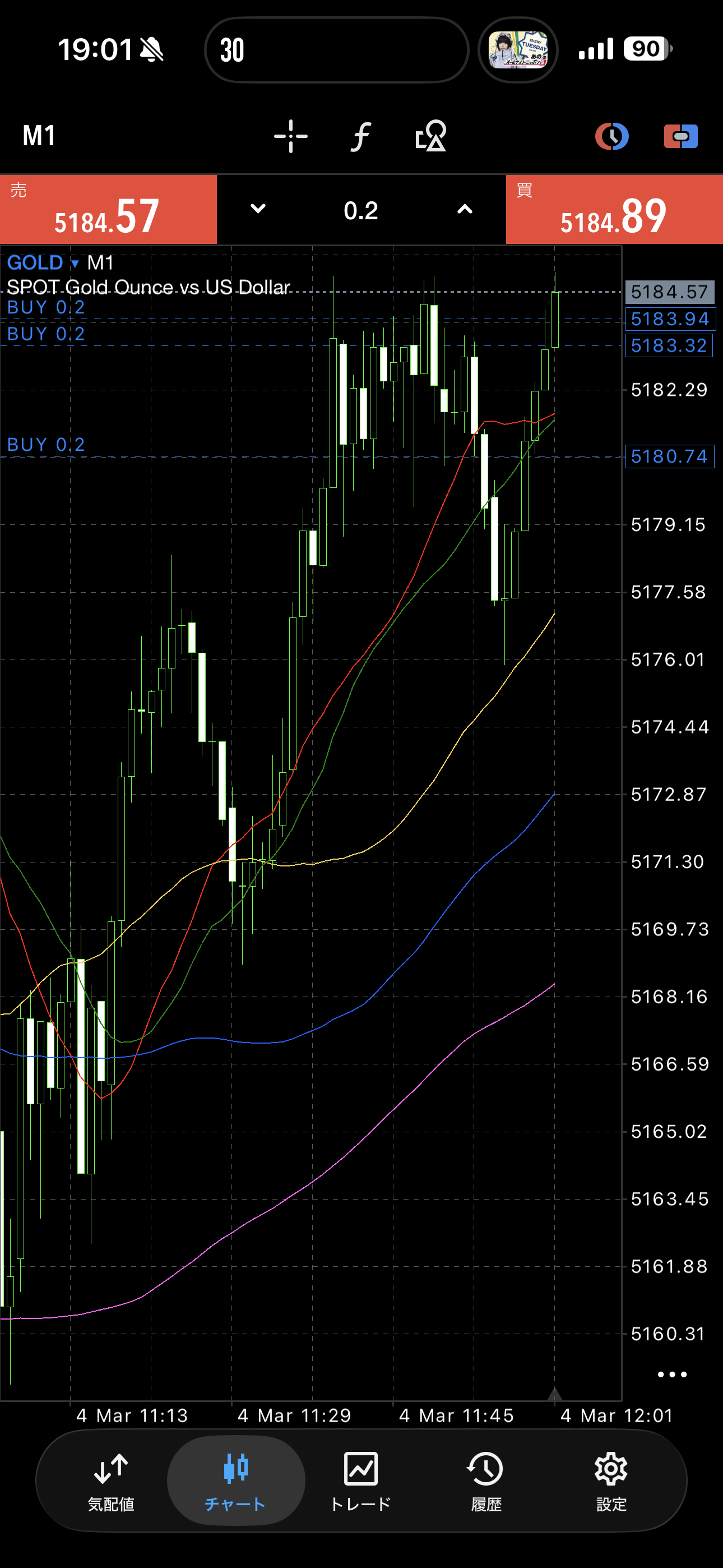This screenshot has height=1568, width=723.
Task: Activate the crosshair tool
Action: [x=290, y=136]
